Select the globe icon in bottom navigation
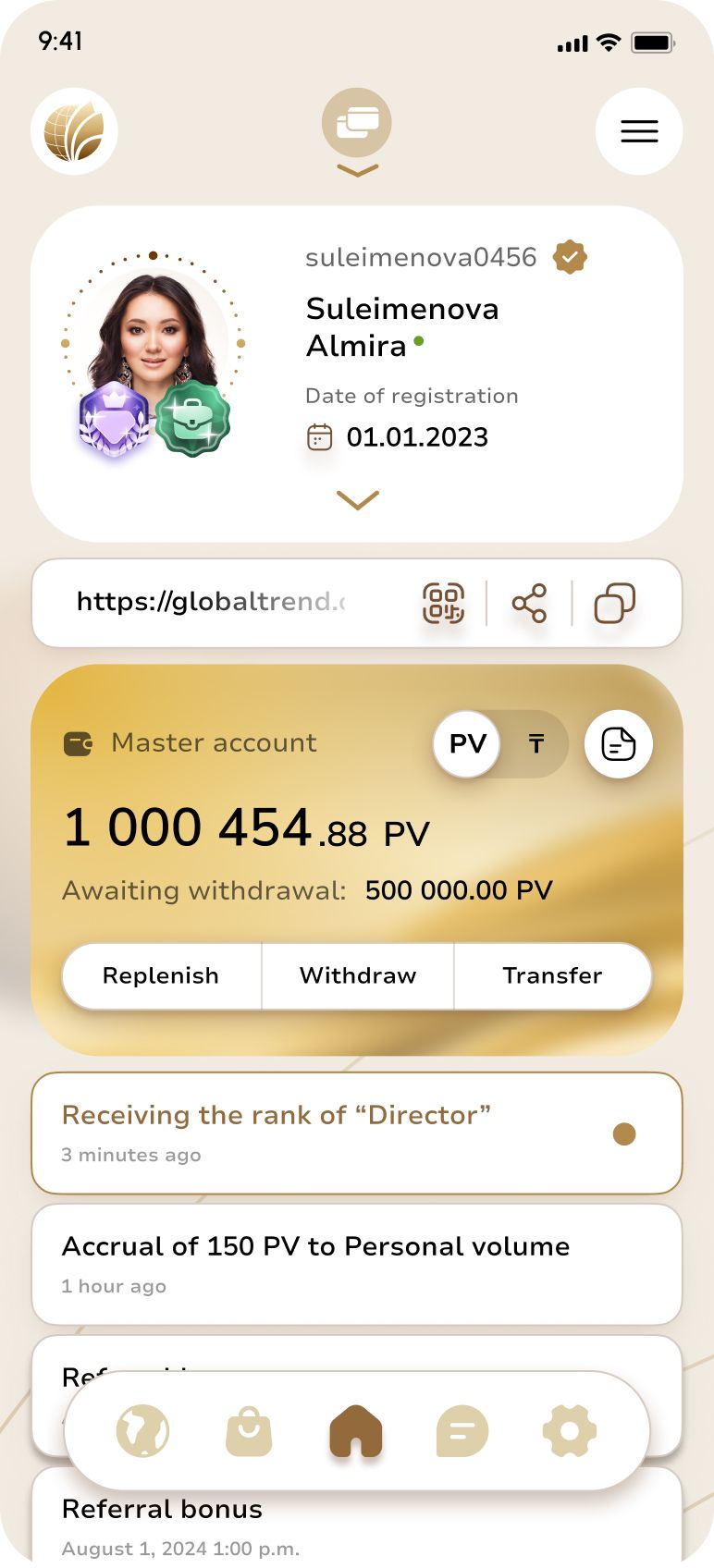The width and height of the screenshot is (714, 1568). click(143, 1430)
